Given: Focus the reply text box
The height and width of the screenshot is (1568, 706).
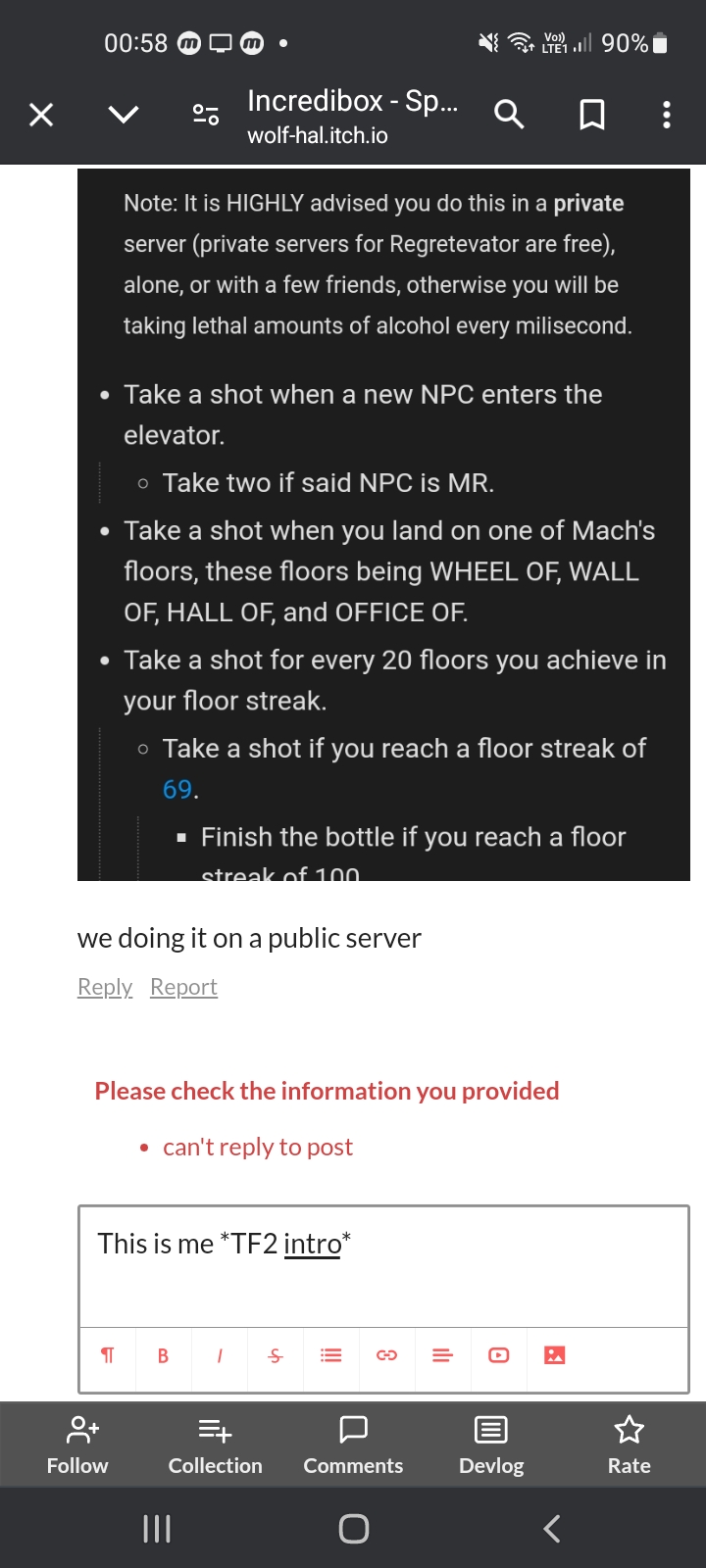Looking at the screenshot, I should point(383,1266).
